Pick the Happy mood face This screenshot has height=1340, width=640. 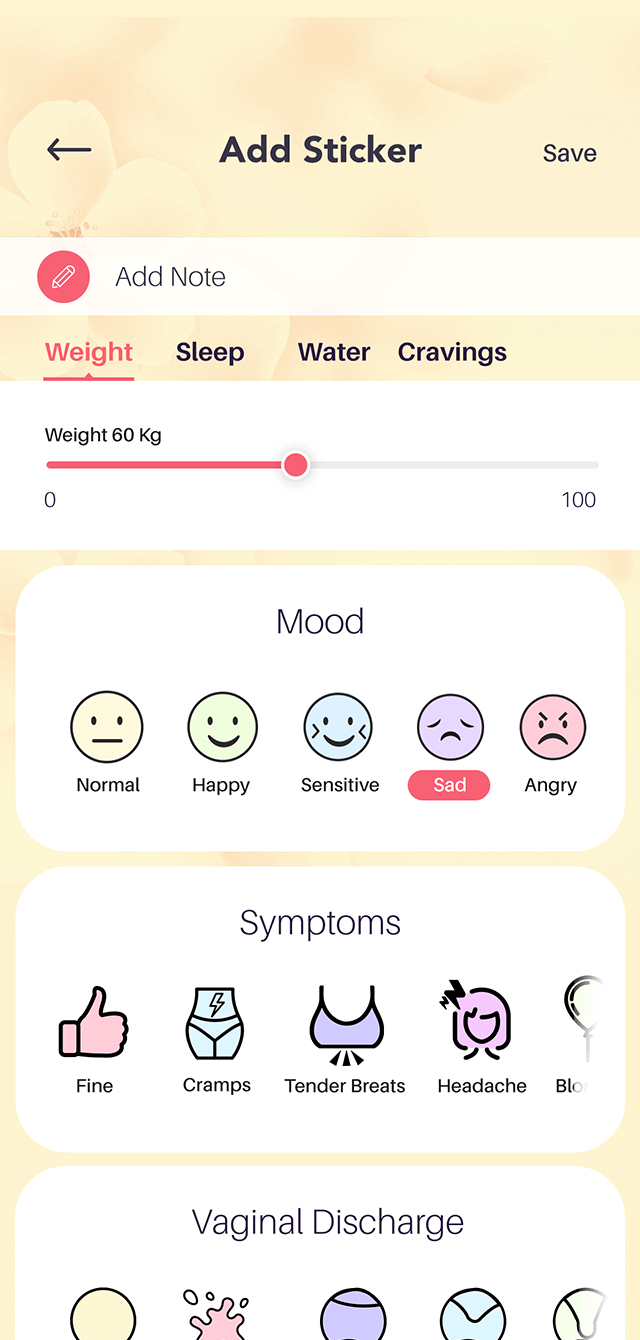(x=222, y=743)
